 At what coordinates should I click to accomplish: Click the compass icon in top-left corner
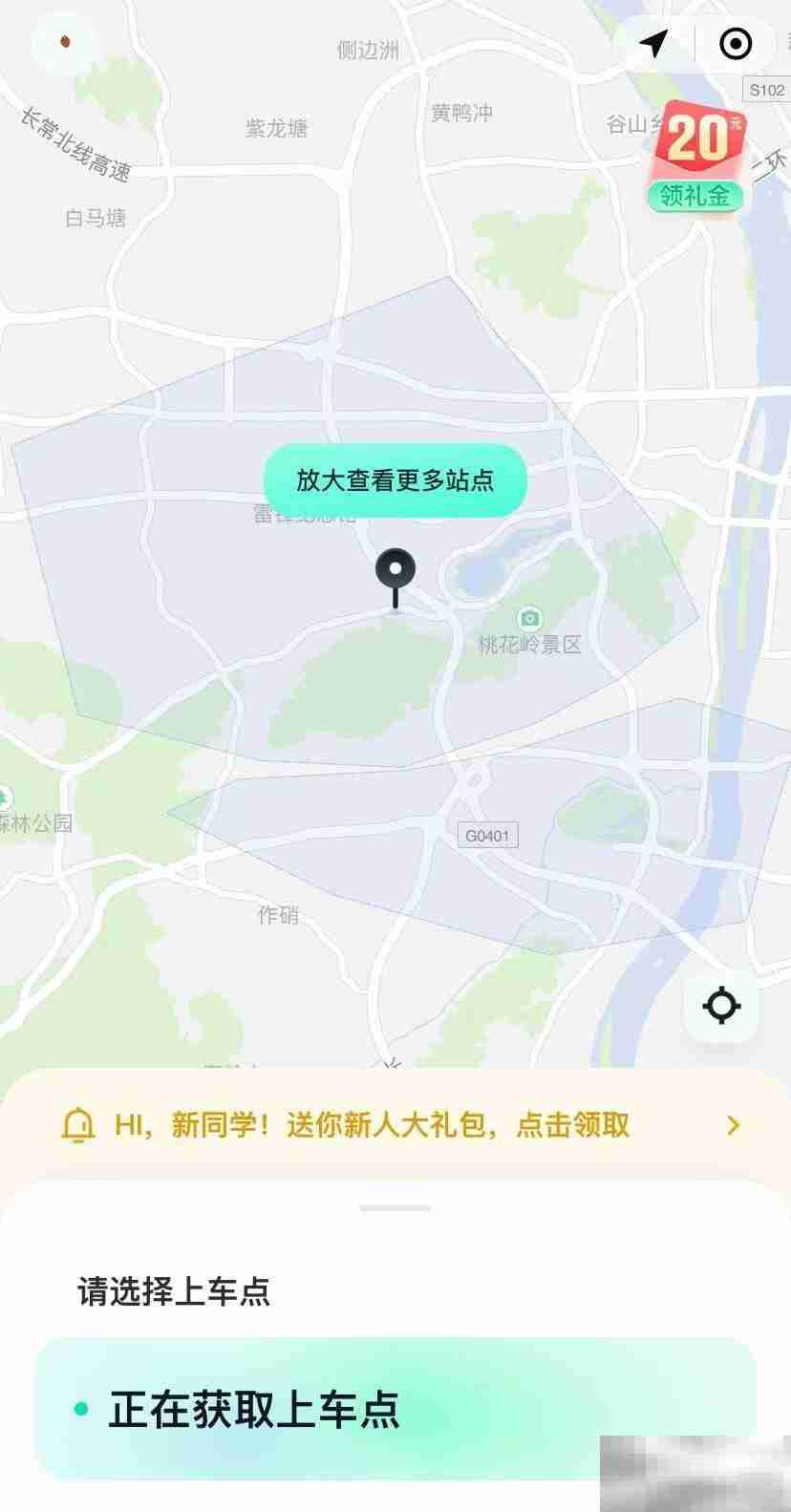pos(64,42)
